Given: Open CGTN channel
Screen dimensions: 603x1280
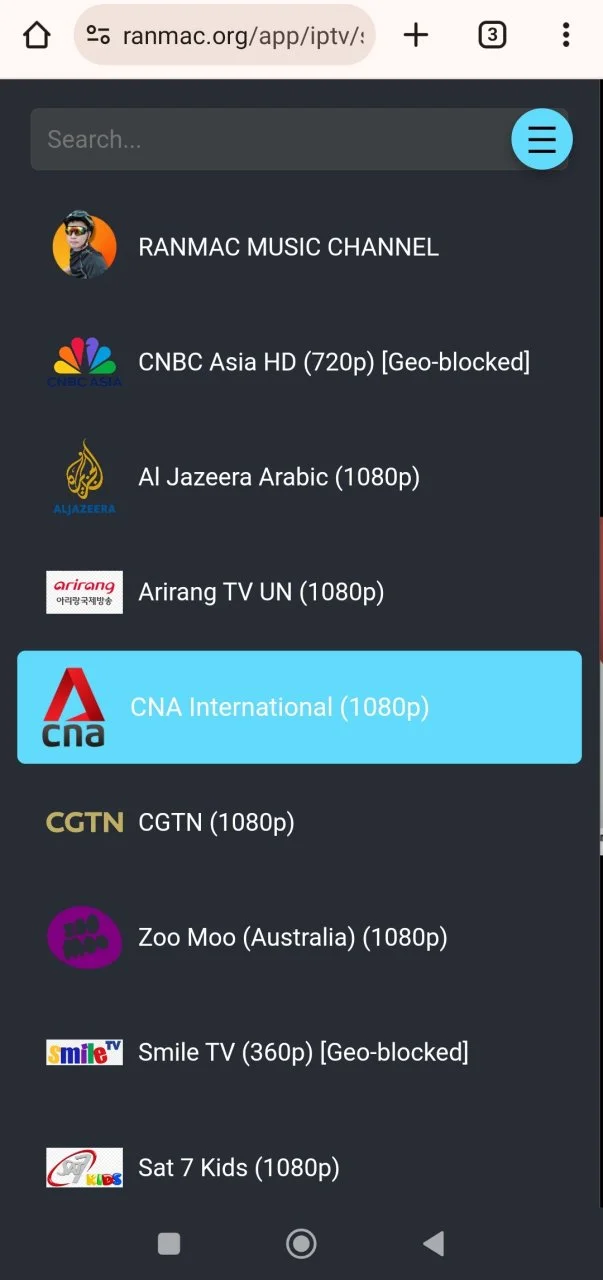Looking at the screenshot, I should (299, 822).
